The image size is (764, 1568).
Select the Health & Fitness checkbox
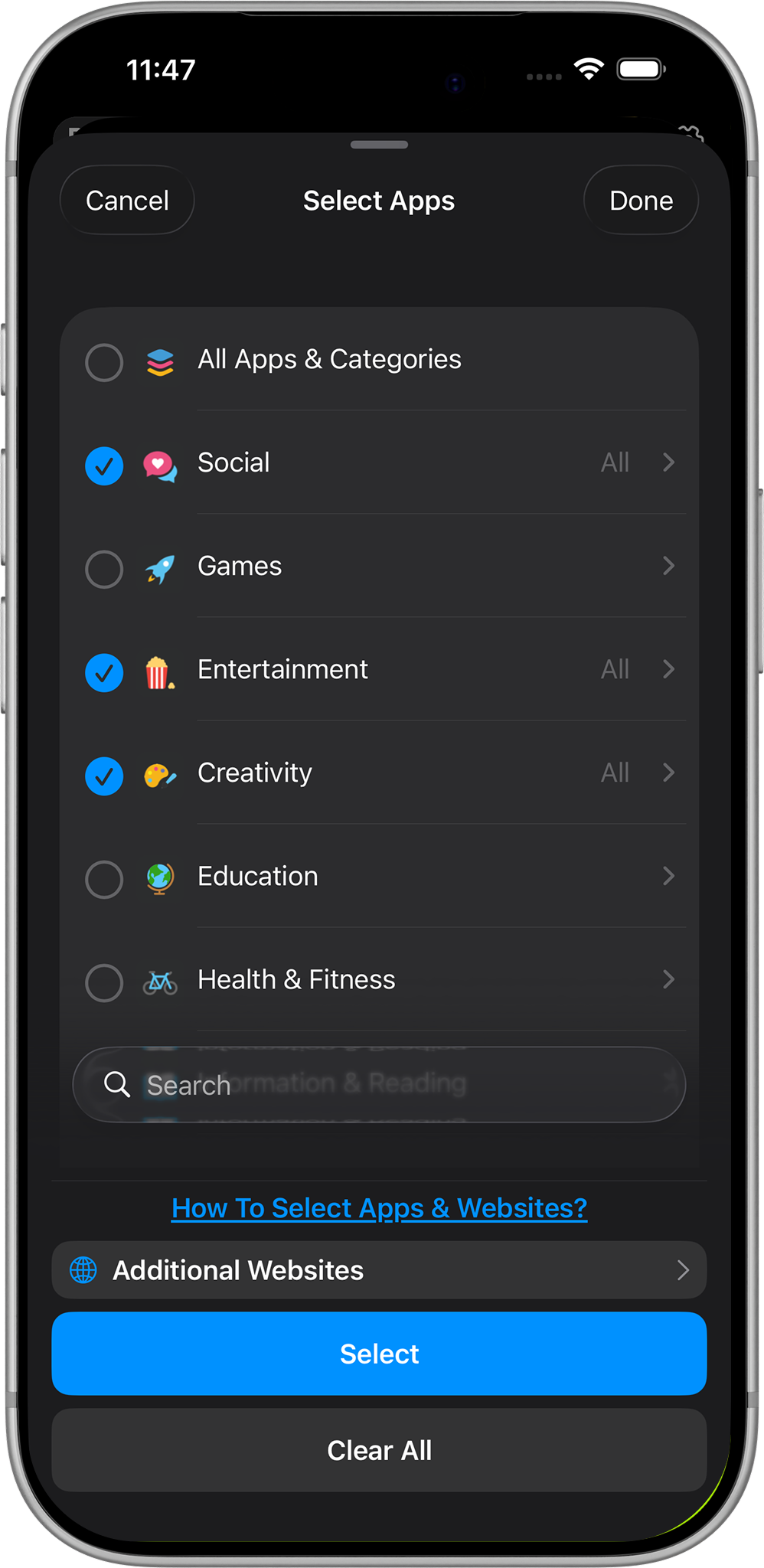[104, 982]
